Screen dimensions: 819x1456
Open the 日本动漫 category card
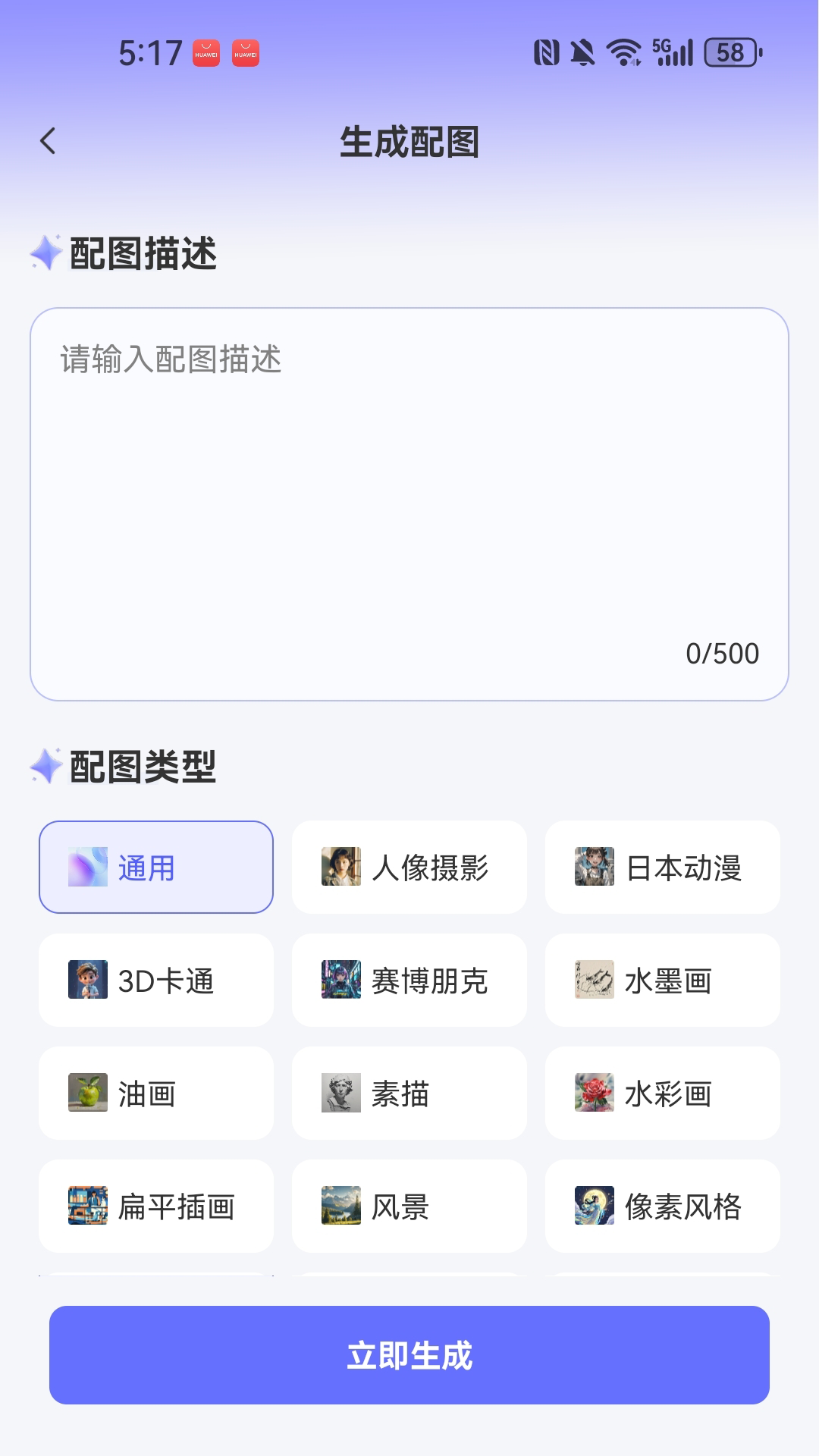(x=662, y=867)
